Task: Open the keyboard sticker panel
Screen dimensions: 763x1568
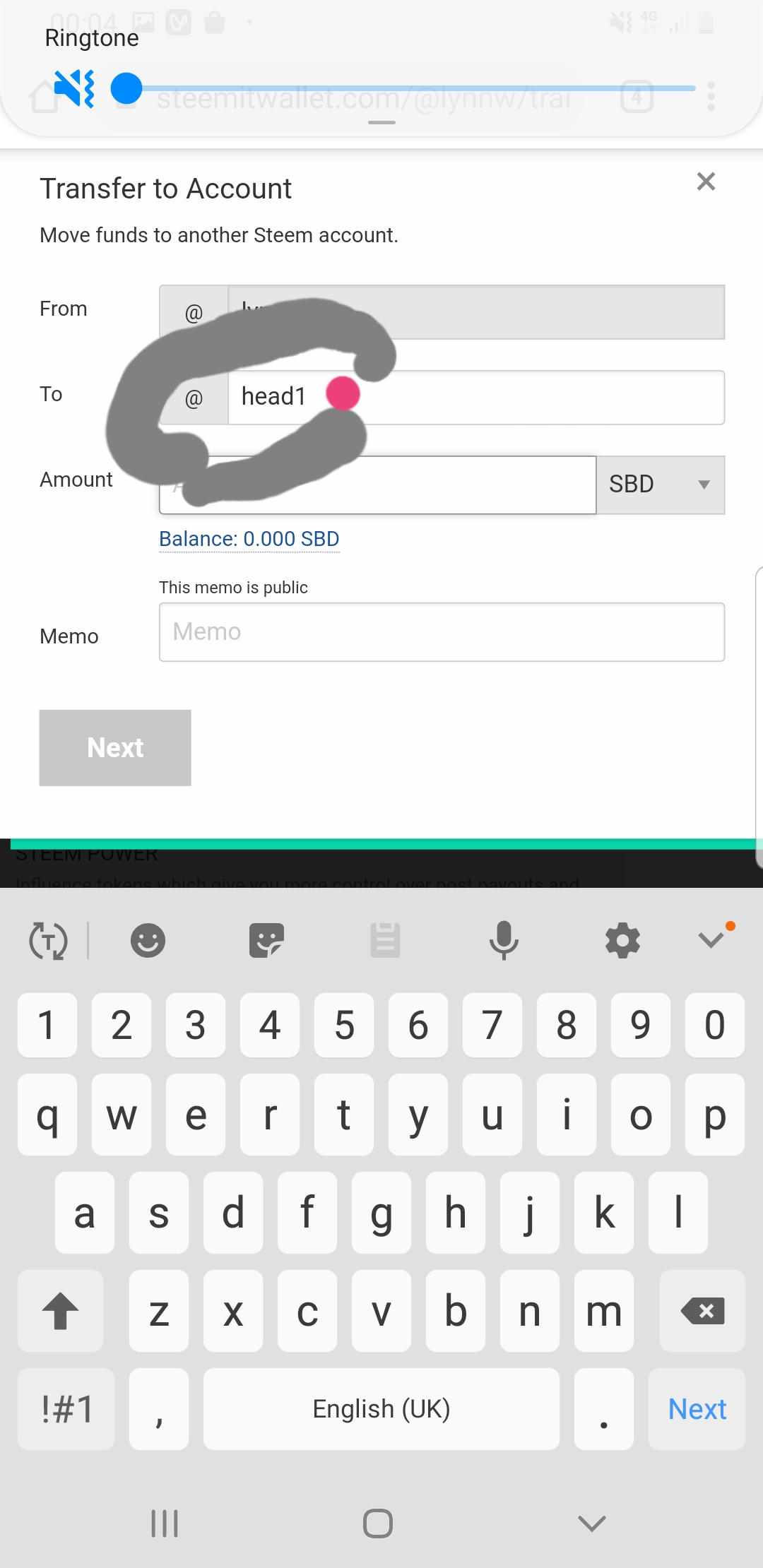Action: [x=266, y=941]
